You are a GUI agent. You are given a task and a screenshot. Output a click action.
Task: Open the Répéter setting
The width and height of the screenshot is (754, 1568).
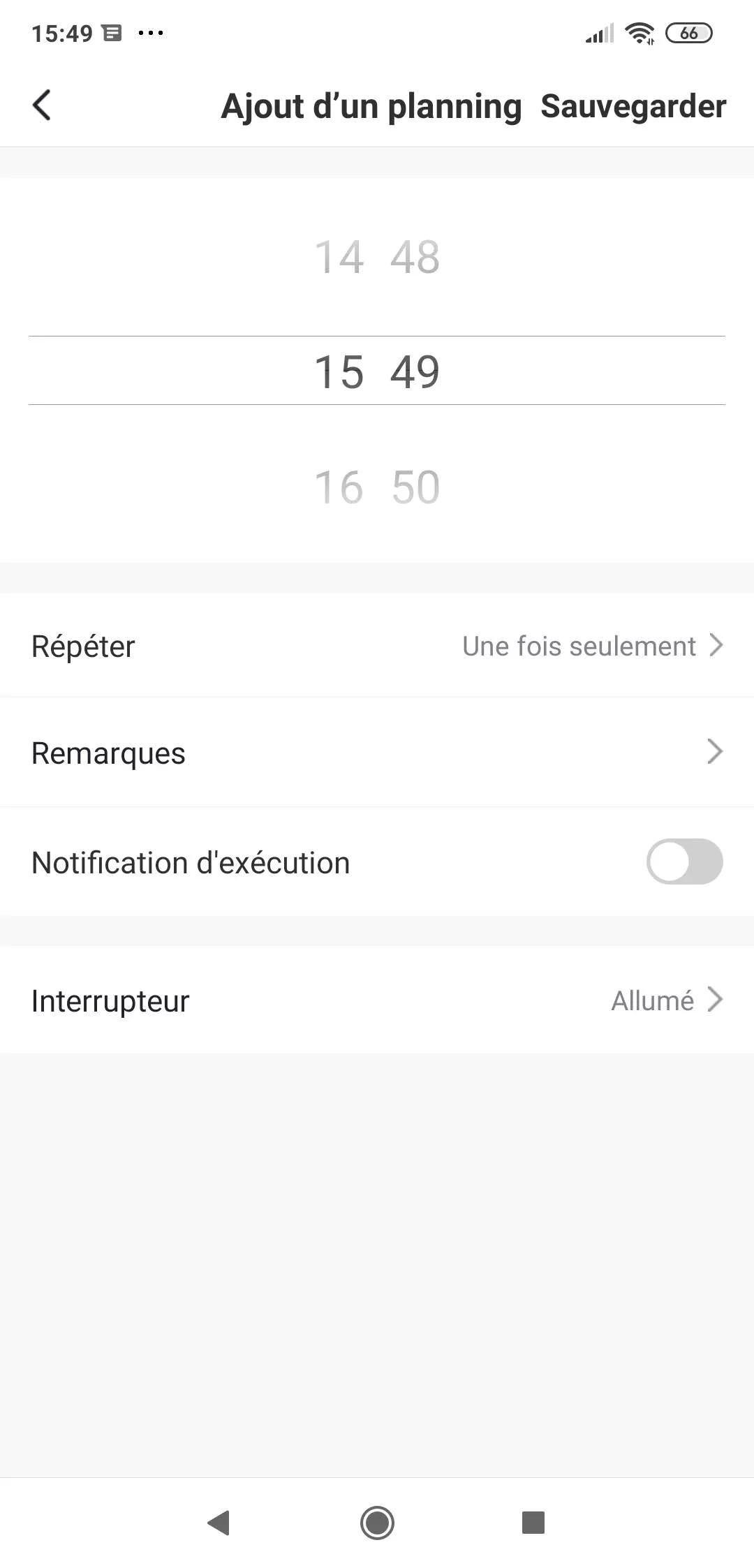[377, 646]
